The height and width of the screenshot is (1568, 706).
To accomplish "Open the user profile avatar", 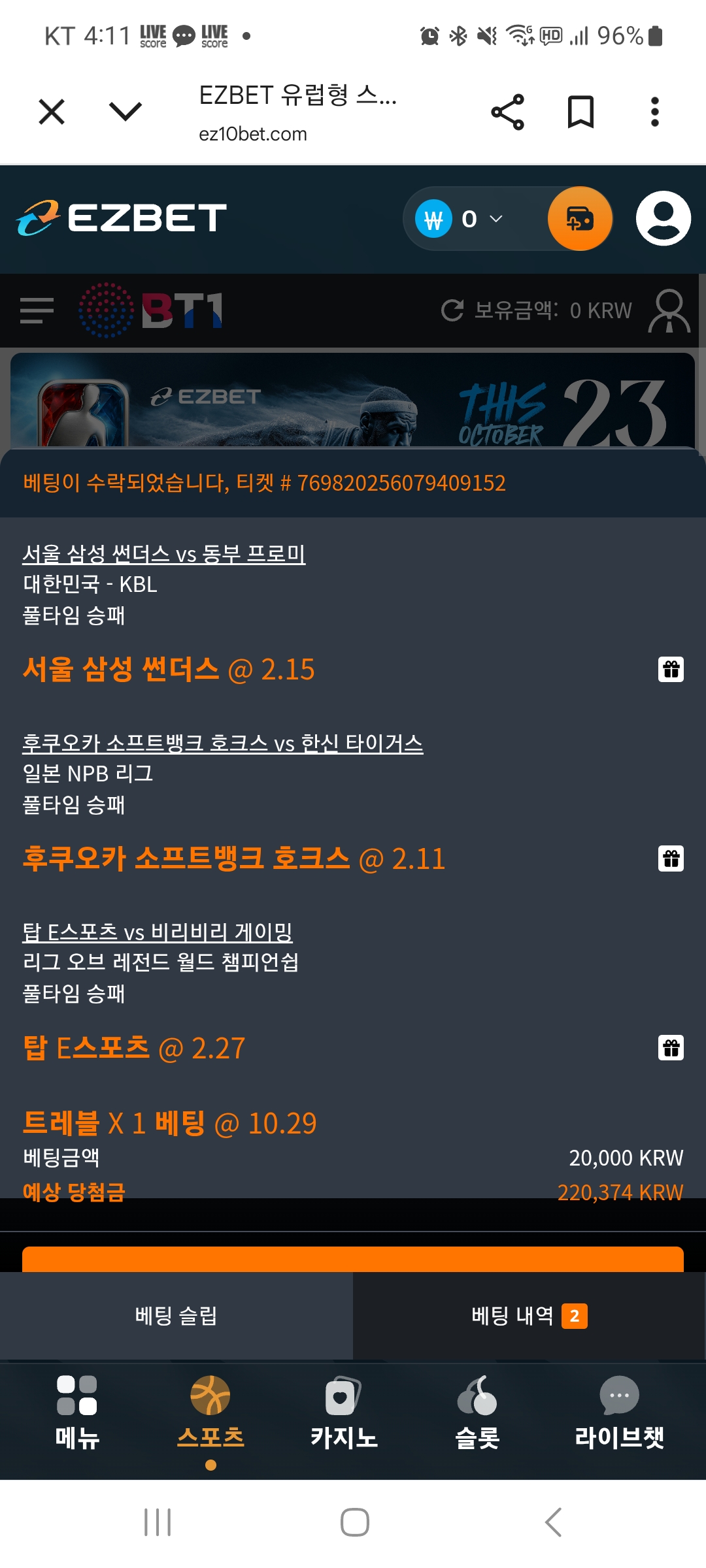I will tap(663, 219).
